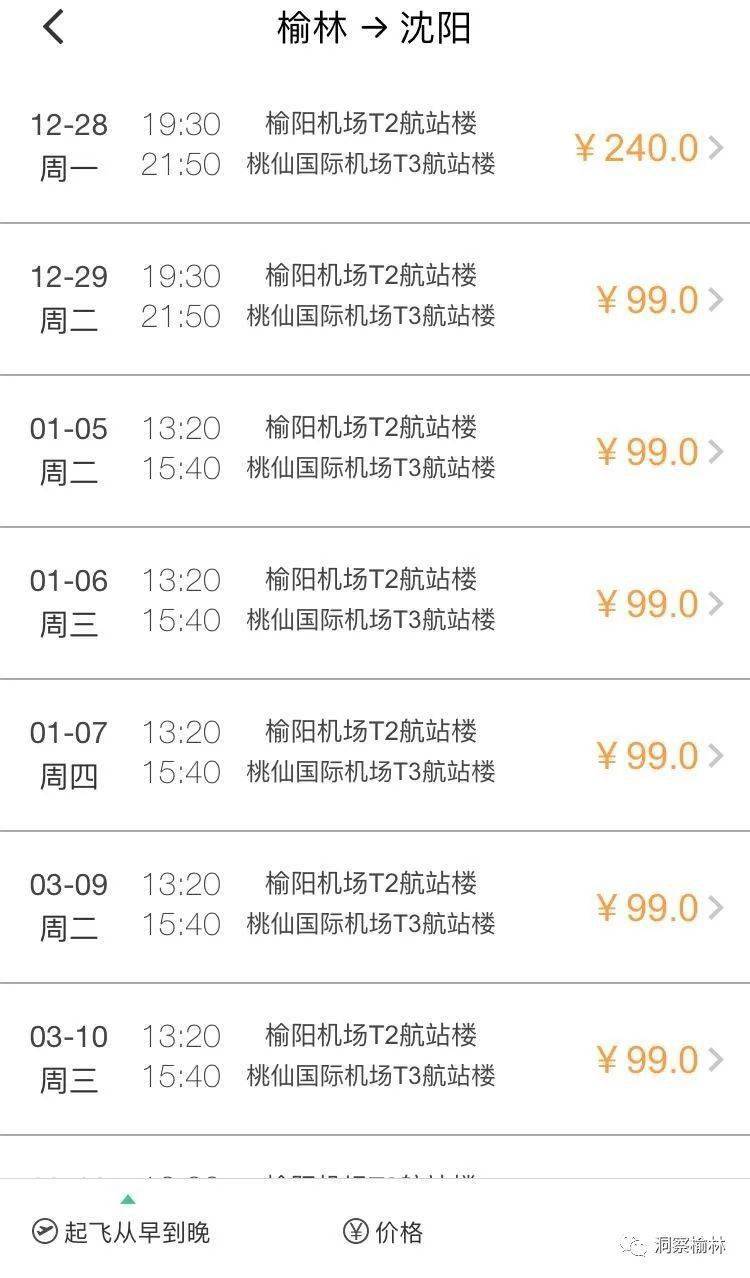Image resolution: width=750 pixels, height=1278 pixels.
Task: Expand details for the 03-10 周三 flight
Action: click(x=375, y=1058)
